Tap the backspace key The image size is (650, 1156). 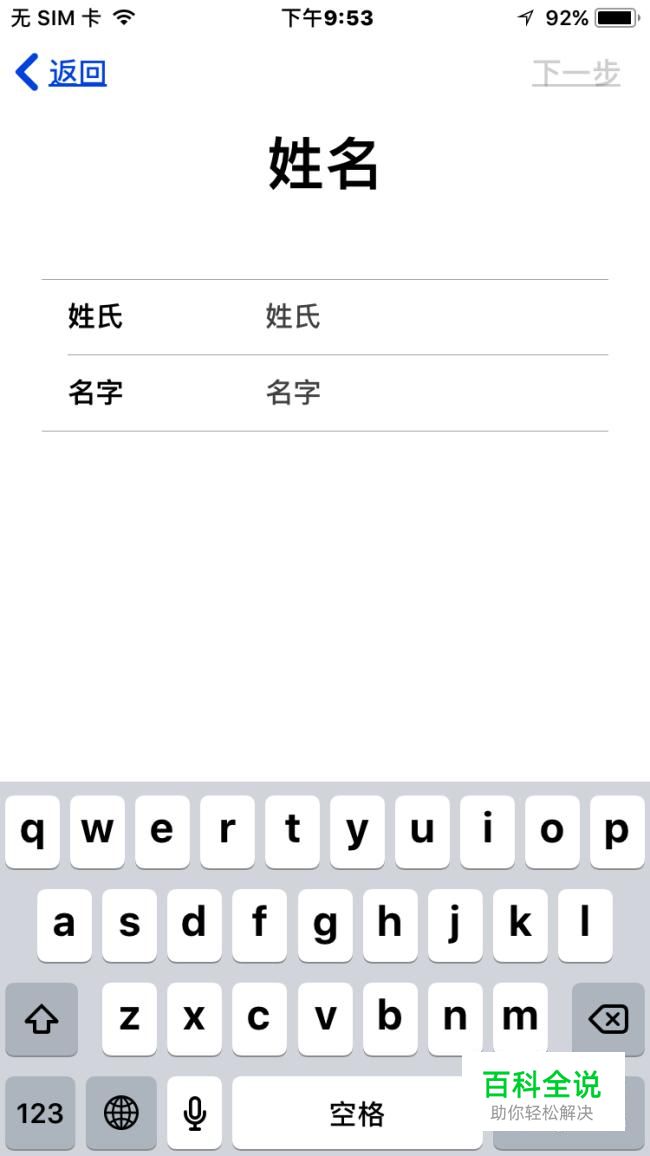pos(607,1019)
